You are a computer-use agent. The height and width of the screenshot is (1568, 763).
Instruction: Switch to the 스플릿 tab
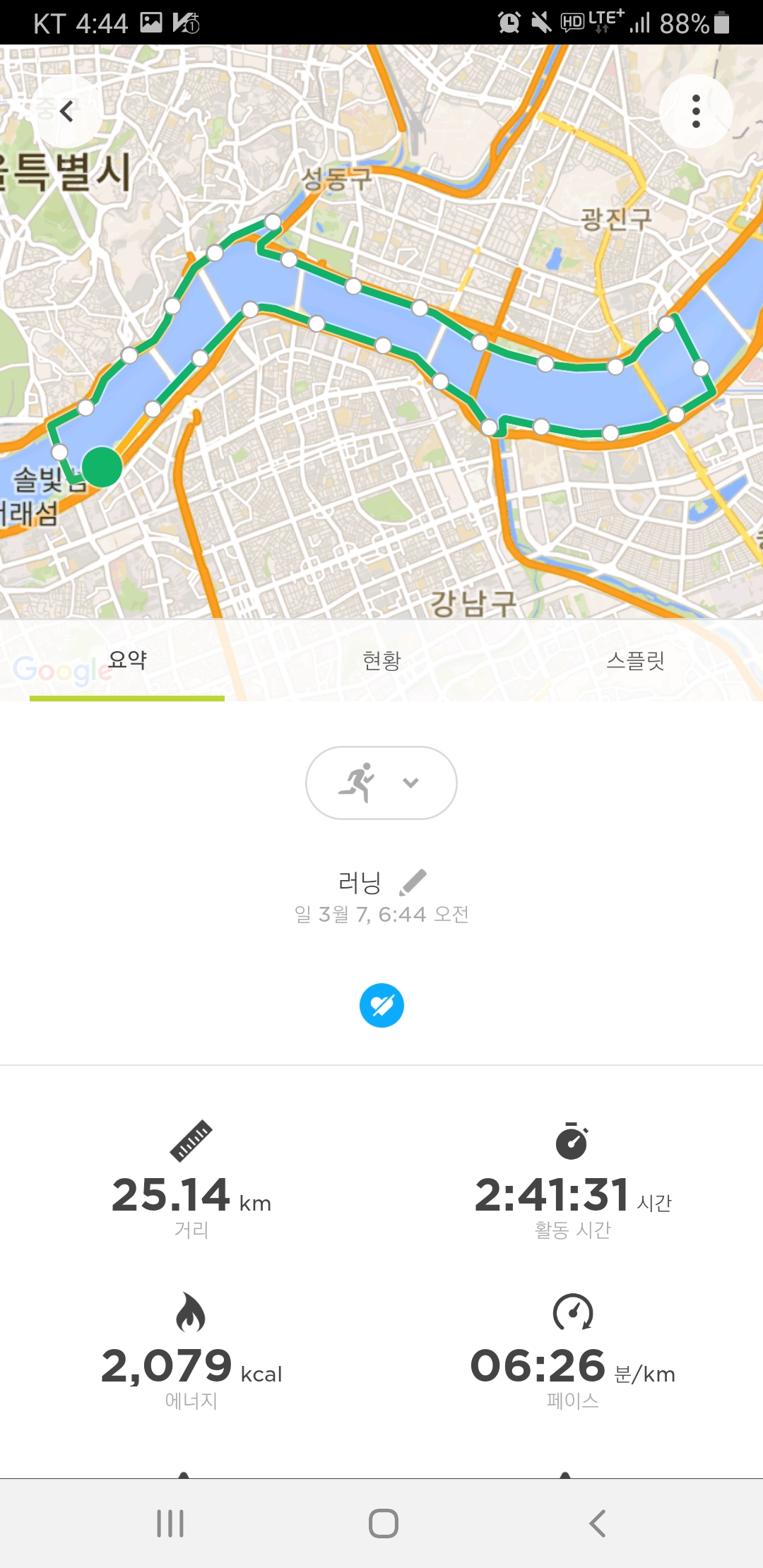[636, 661]
